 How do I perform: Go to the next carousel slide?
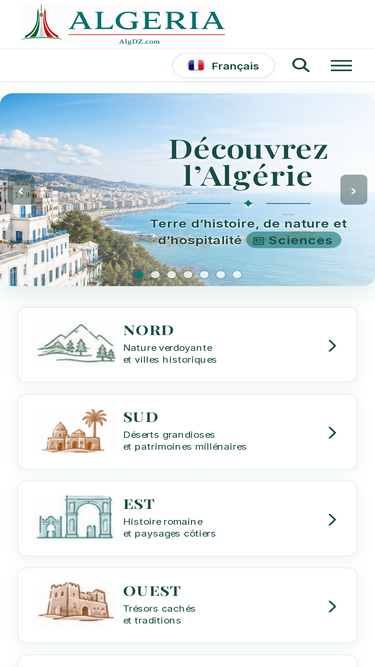click(x=353, y=190)
